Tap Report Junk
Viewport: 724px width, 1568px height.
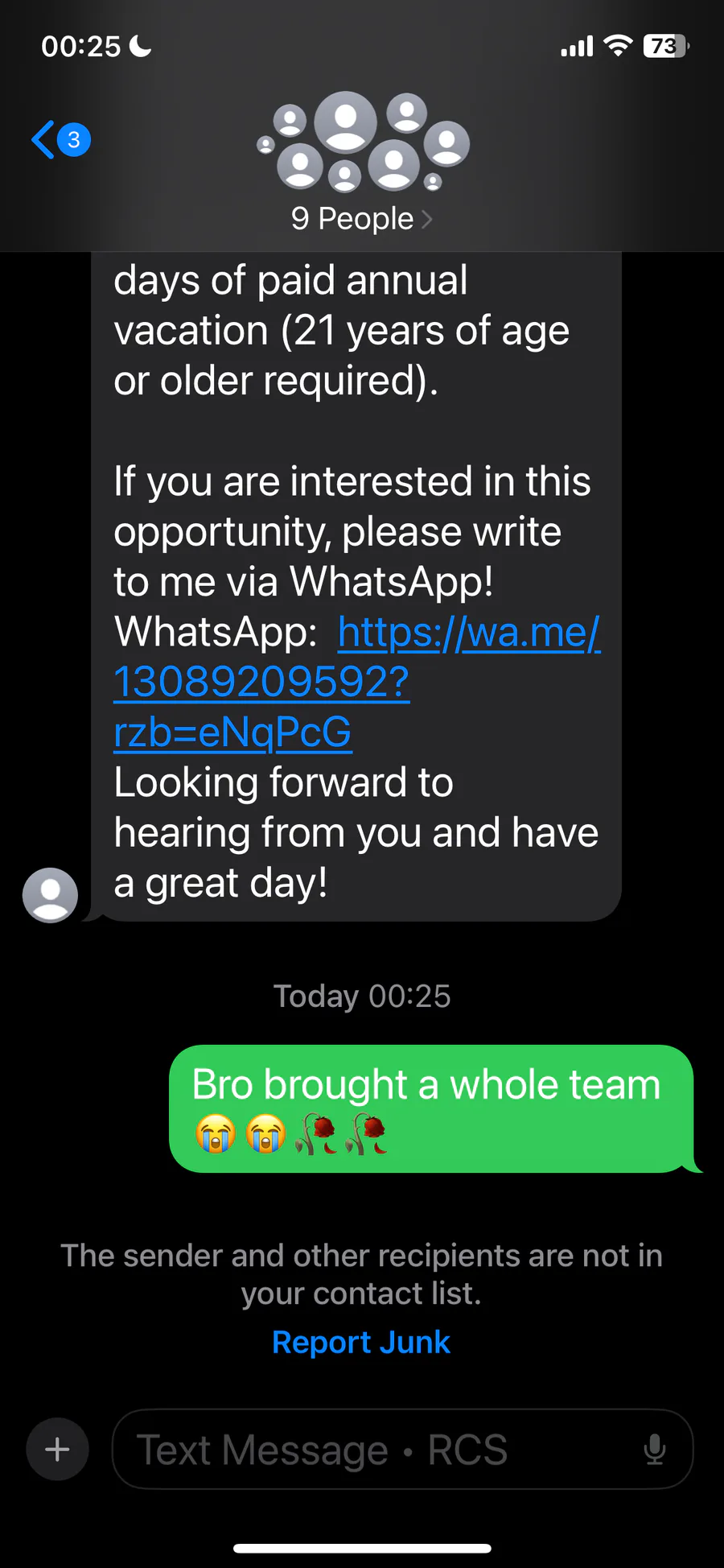point(361,1342)
